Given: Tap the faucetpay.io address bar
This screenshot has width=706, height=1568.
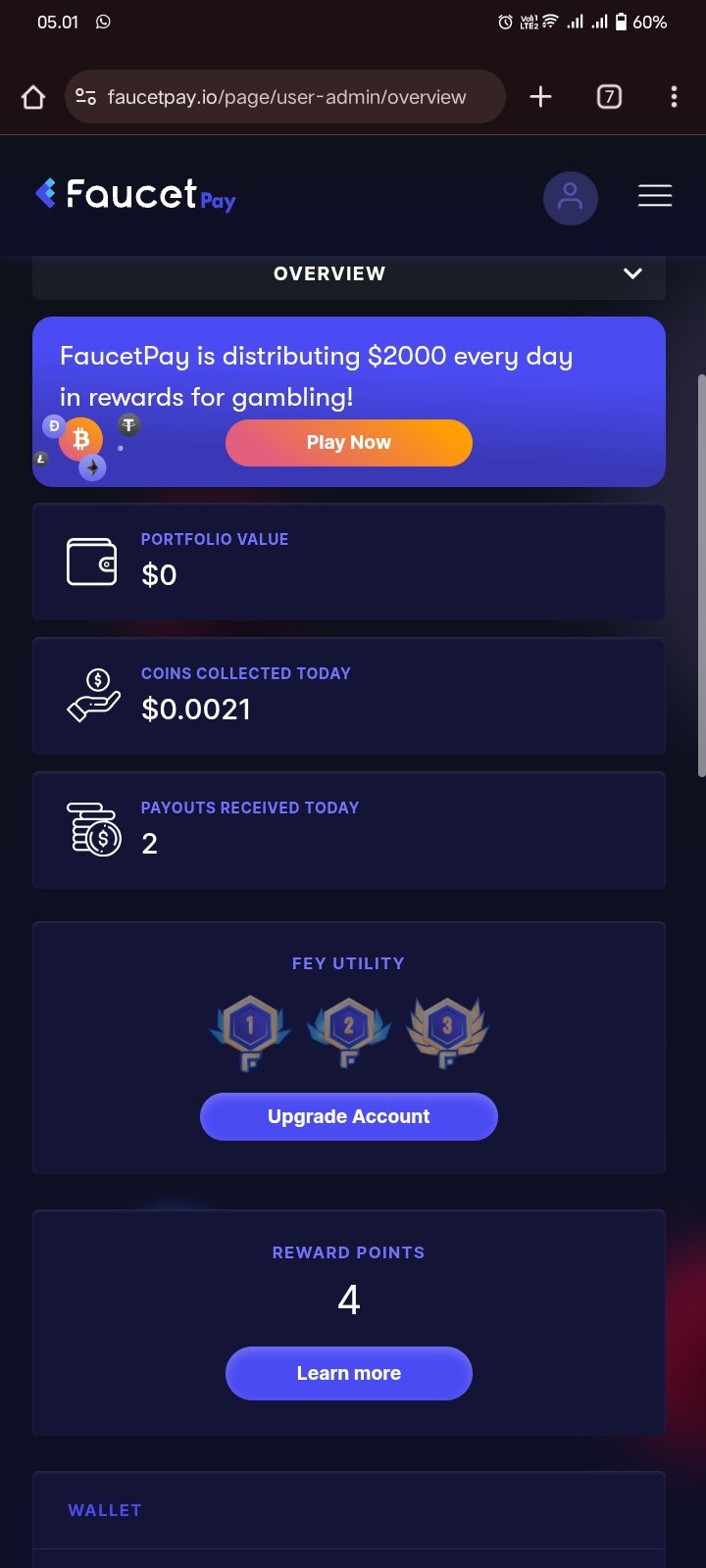Looking at the screenshot, I should coord(285,97).
